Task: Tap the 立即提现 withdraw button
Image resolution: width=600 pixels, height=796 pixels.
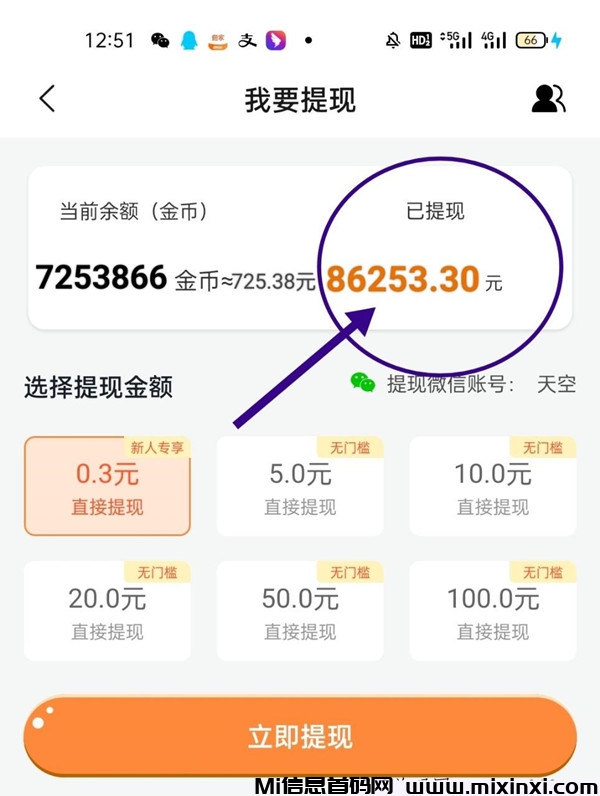Action: pyautogui.click(x=300, y=737)
